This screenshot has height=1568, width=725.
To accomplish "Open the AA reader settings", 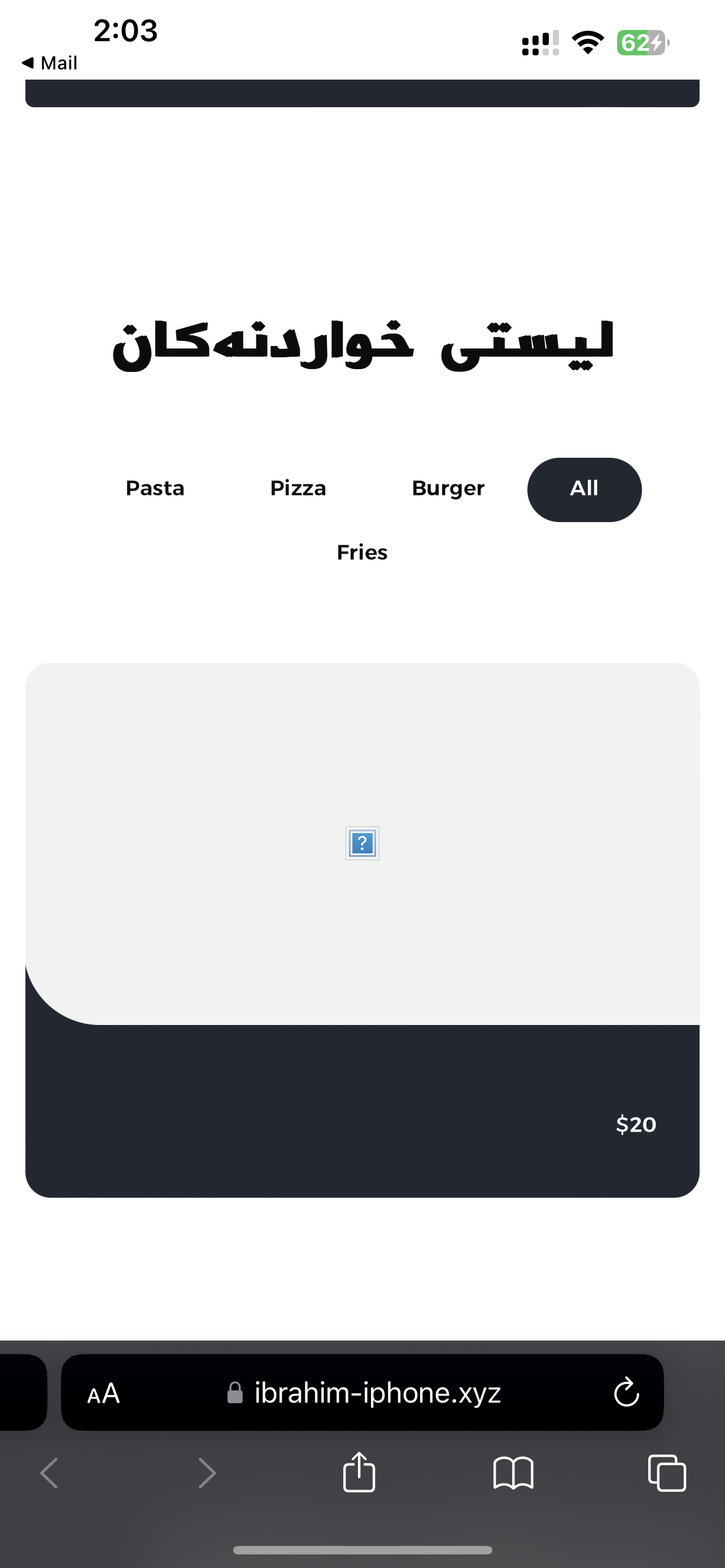I will click(x=103, y=1393).
